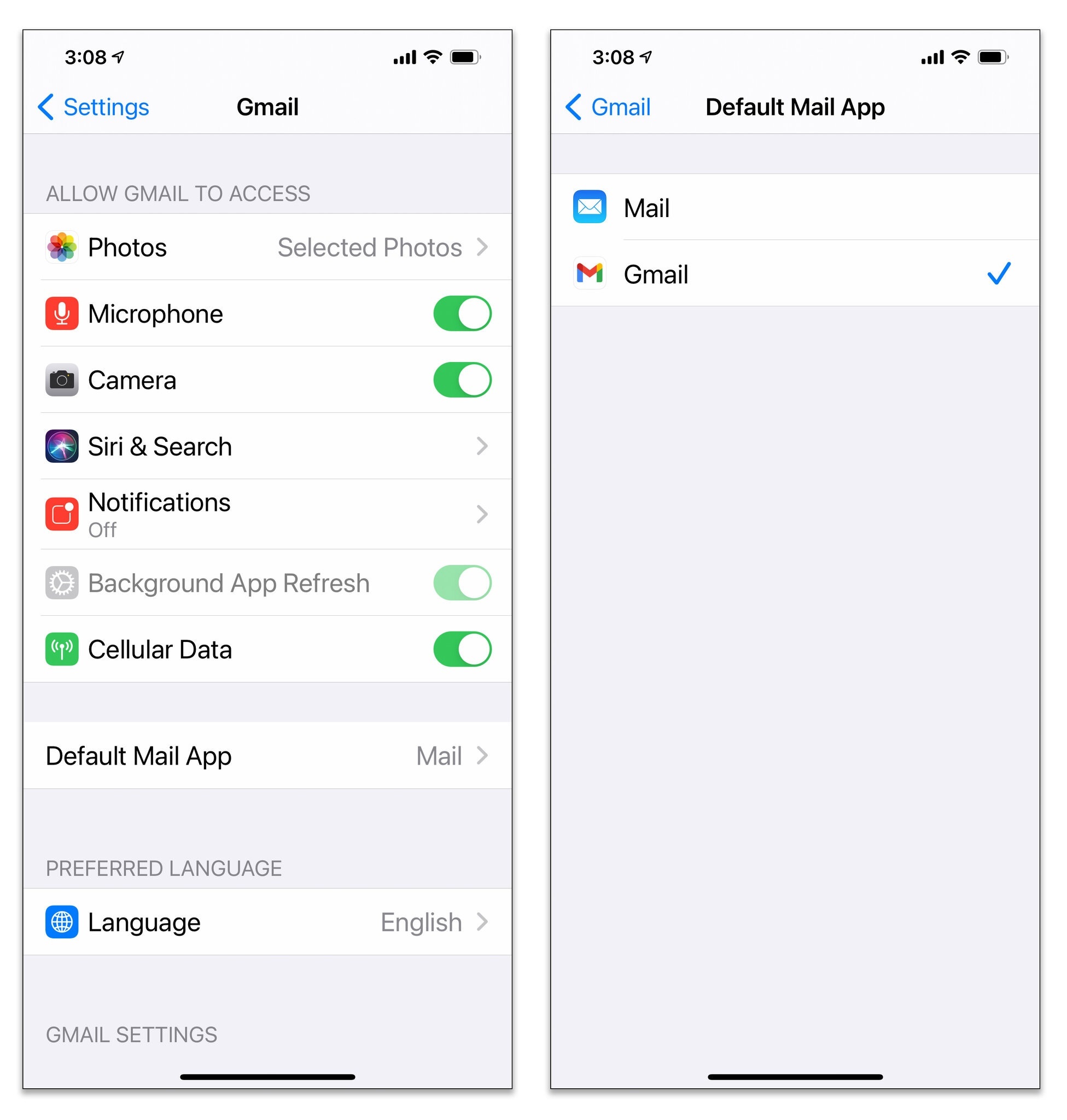1067x1120 pixels.
Task: Open Notifications settings for Gmail
Action: point(267,514)
